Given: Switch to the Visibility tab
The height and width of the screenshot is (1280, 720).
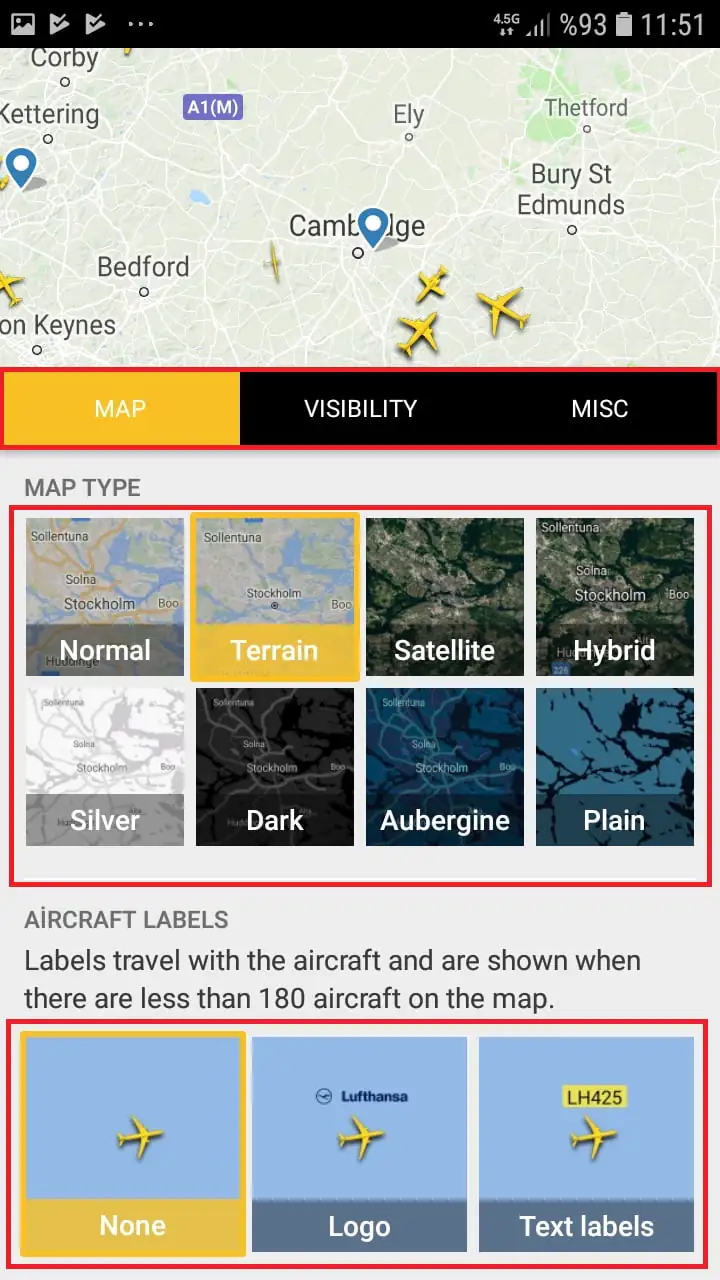Looking at the screenshot, I should [x=360, y=408].
